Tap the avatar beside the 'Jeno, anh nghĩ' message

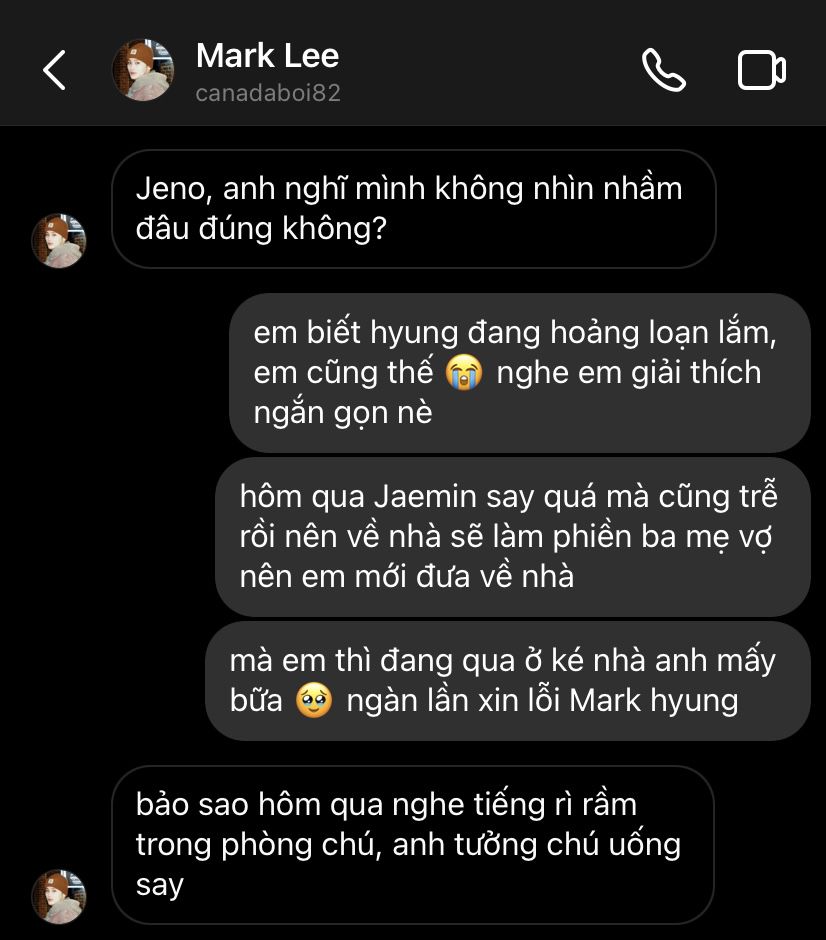coord(59,240)
